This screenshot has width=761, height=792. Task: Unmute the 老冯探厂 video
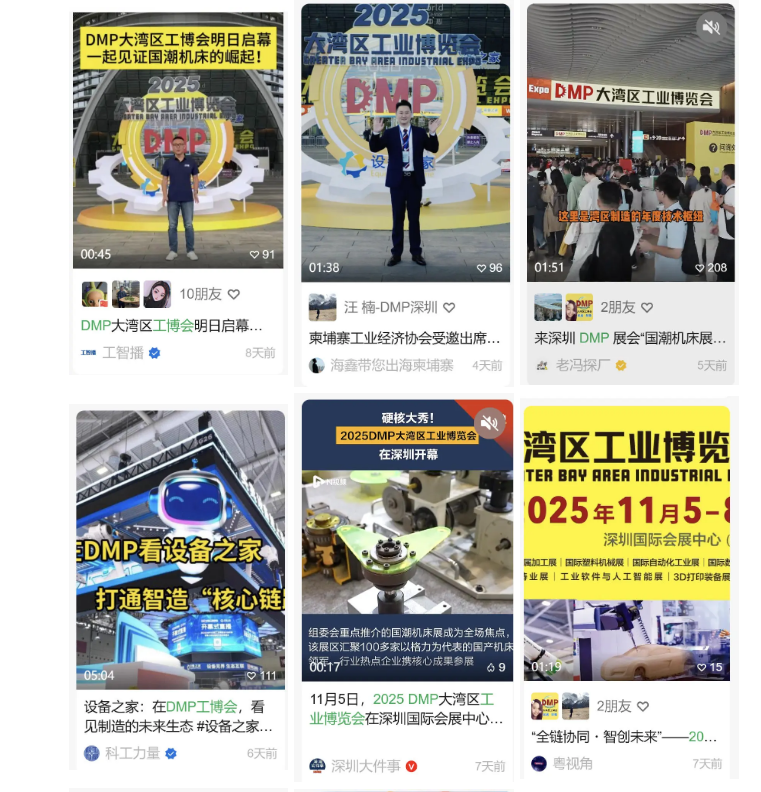[711, 28]
